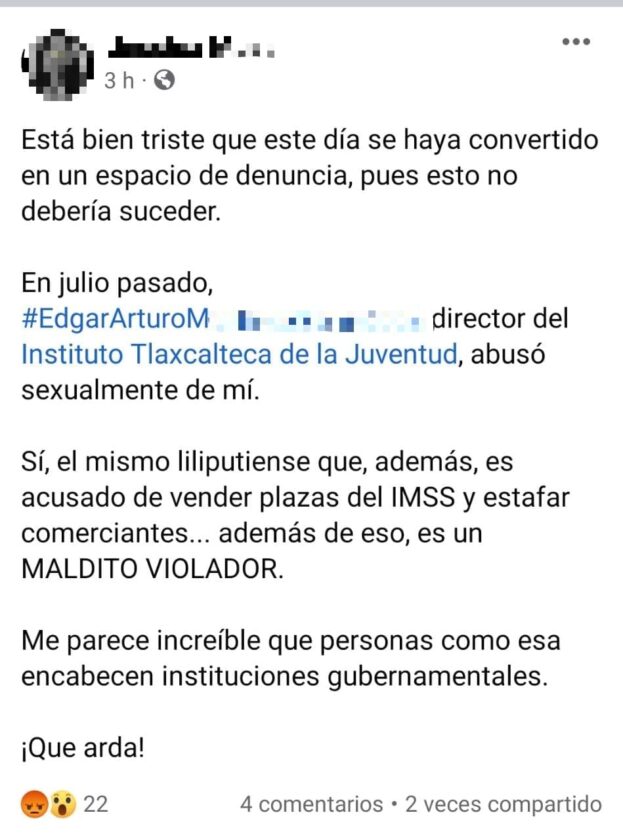Open the post's three-dot options menu

tap(576, 42)
